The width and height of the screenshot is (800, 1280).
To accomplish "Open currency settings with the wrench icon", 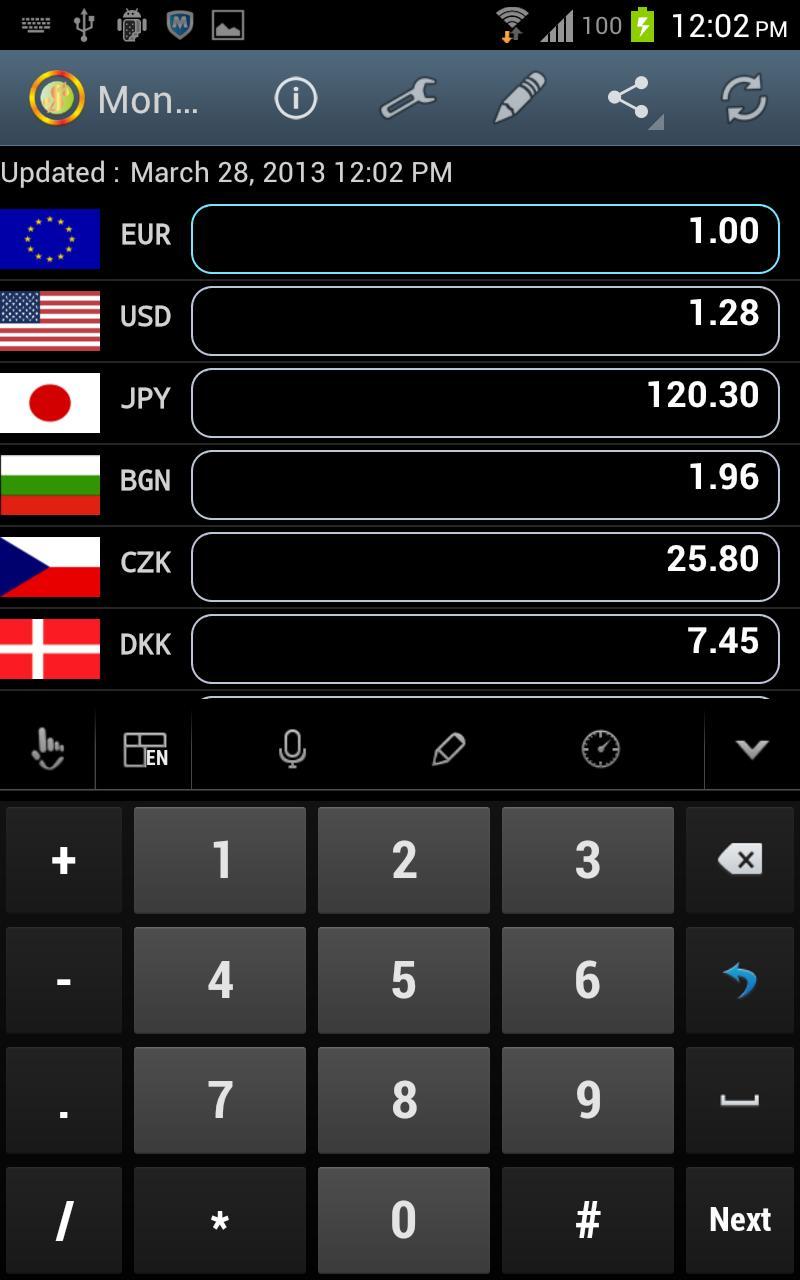I will click(408, 98).
